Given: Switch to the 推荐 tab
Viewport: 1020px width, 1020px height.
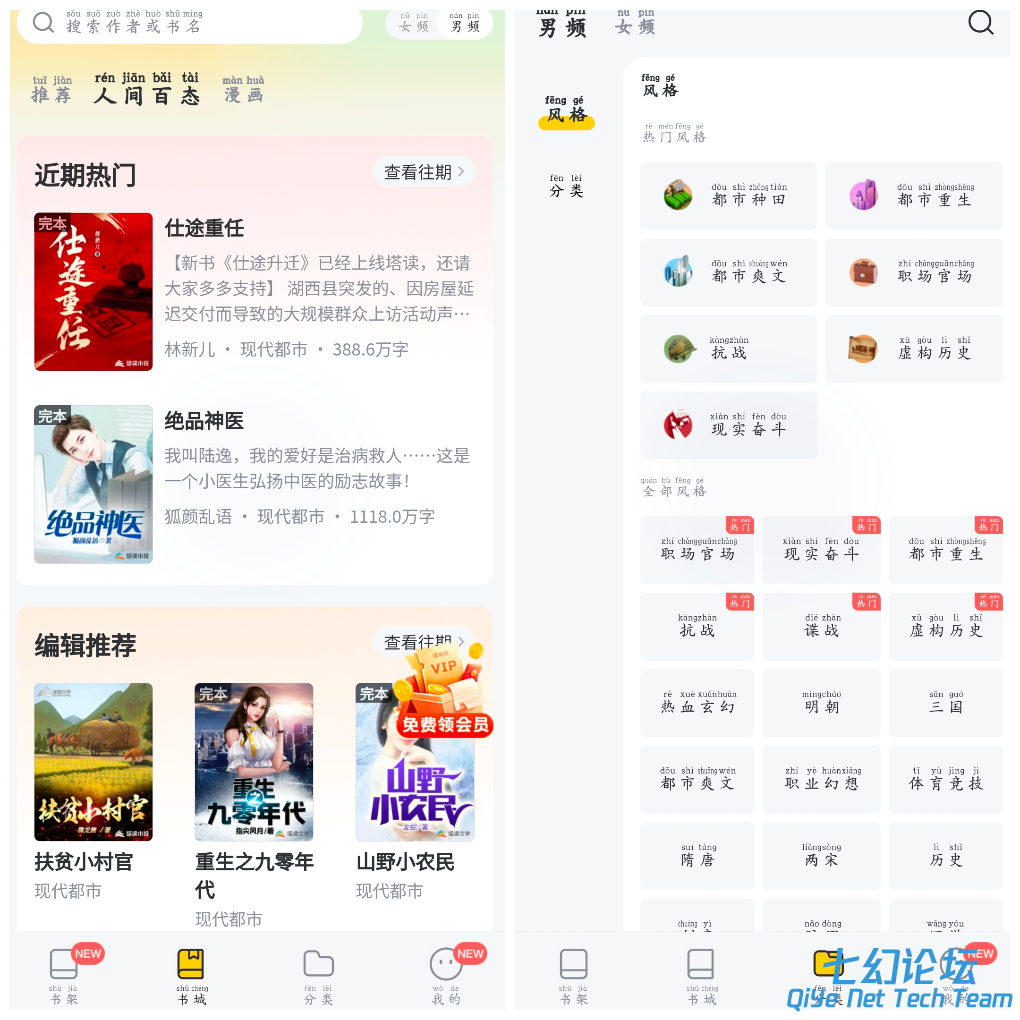Looking at the screenshot, I should 52,90.
